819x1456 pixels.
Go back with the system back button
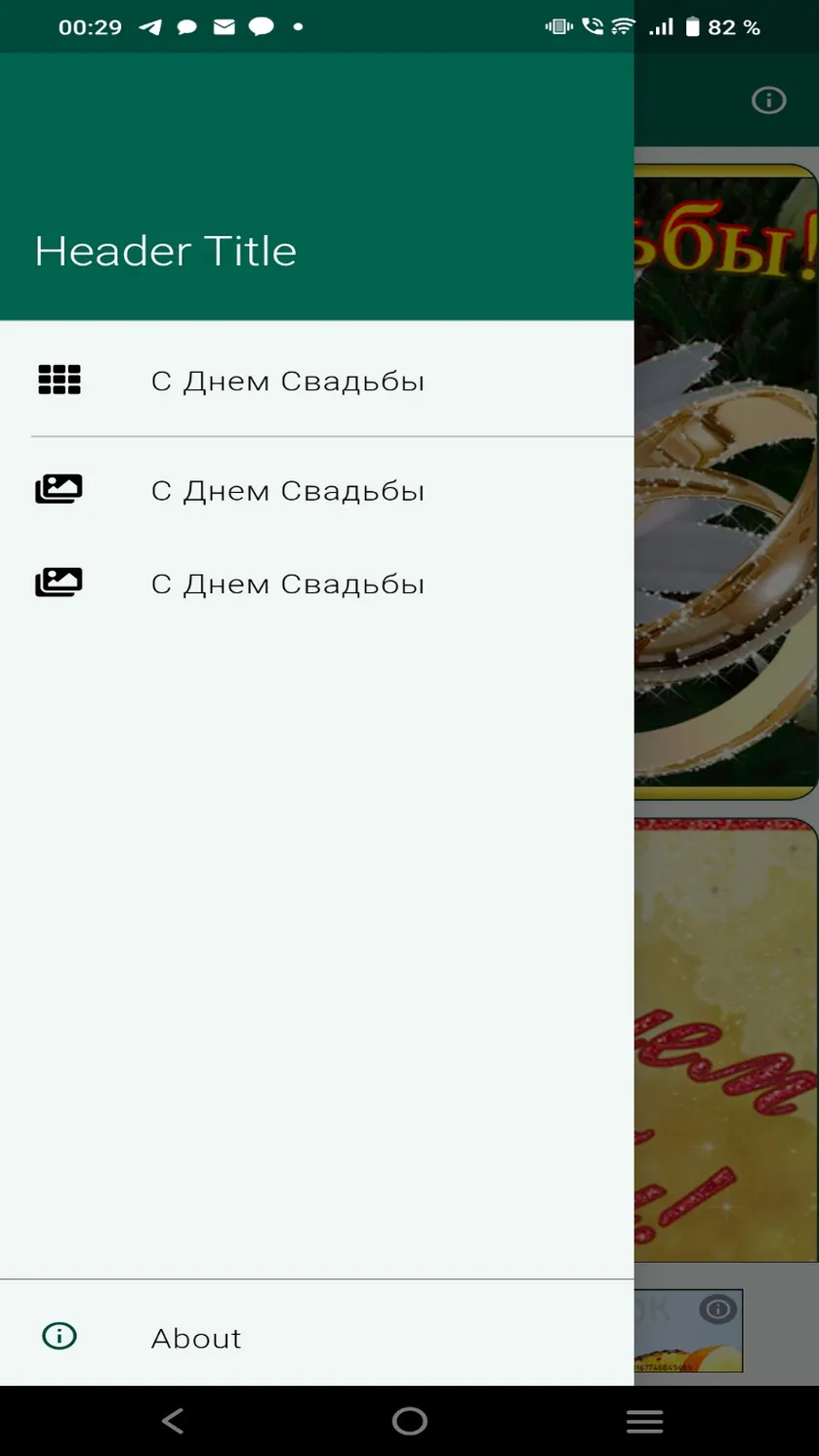click(173, 1421)
